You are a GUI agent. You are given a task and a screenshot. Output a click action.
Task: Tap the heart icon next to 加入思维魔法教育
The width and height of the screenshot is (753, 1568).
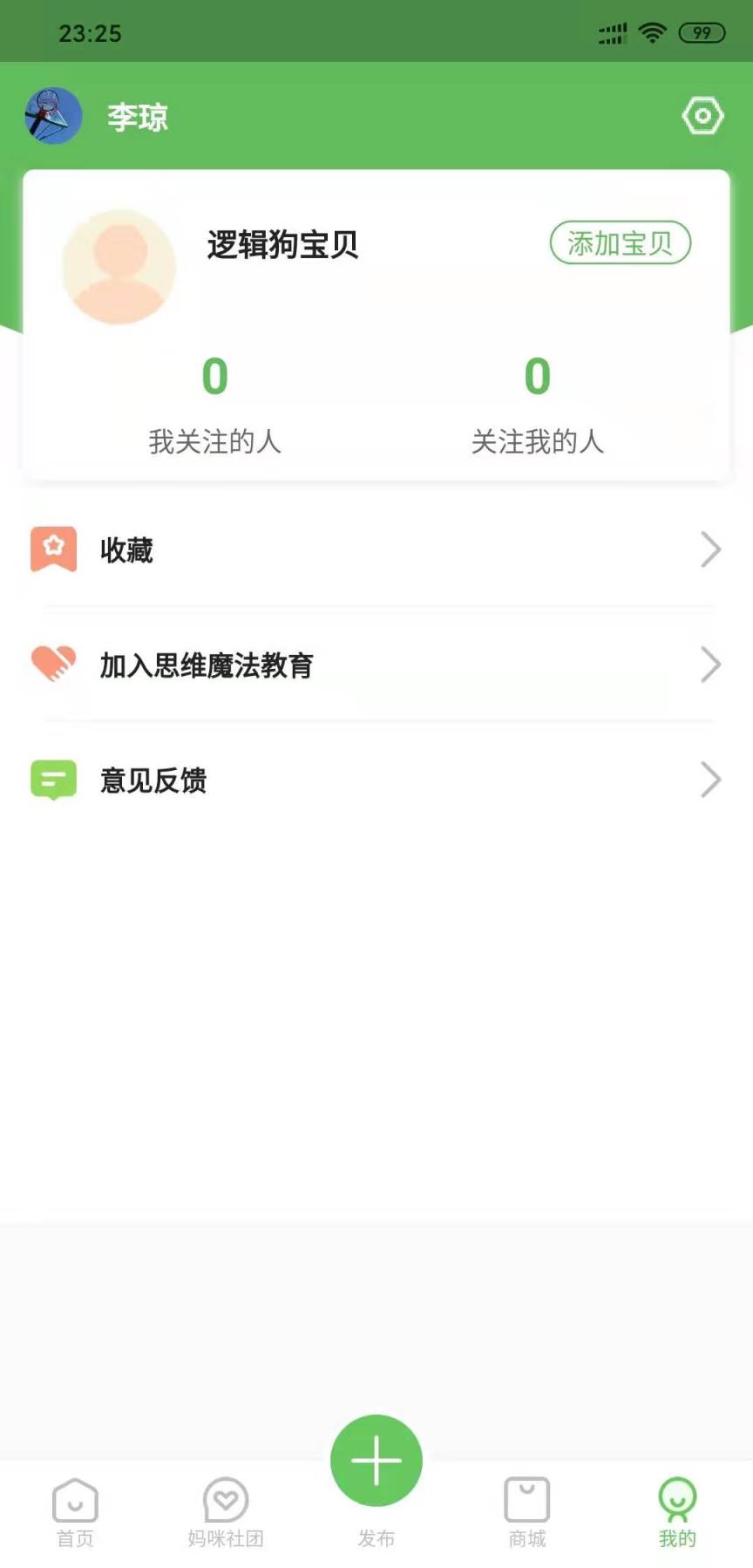point(54,665)
